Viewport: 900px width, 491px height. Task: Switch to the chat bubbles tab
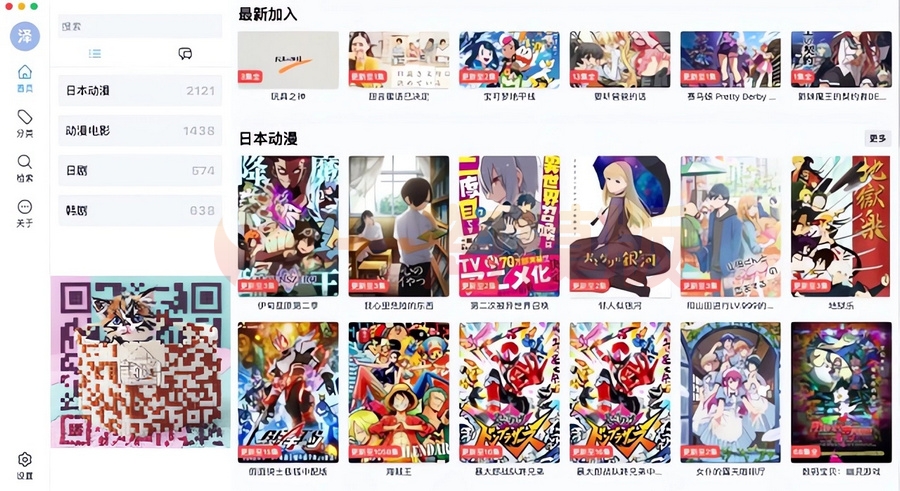click(185, 54)
